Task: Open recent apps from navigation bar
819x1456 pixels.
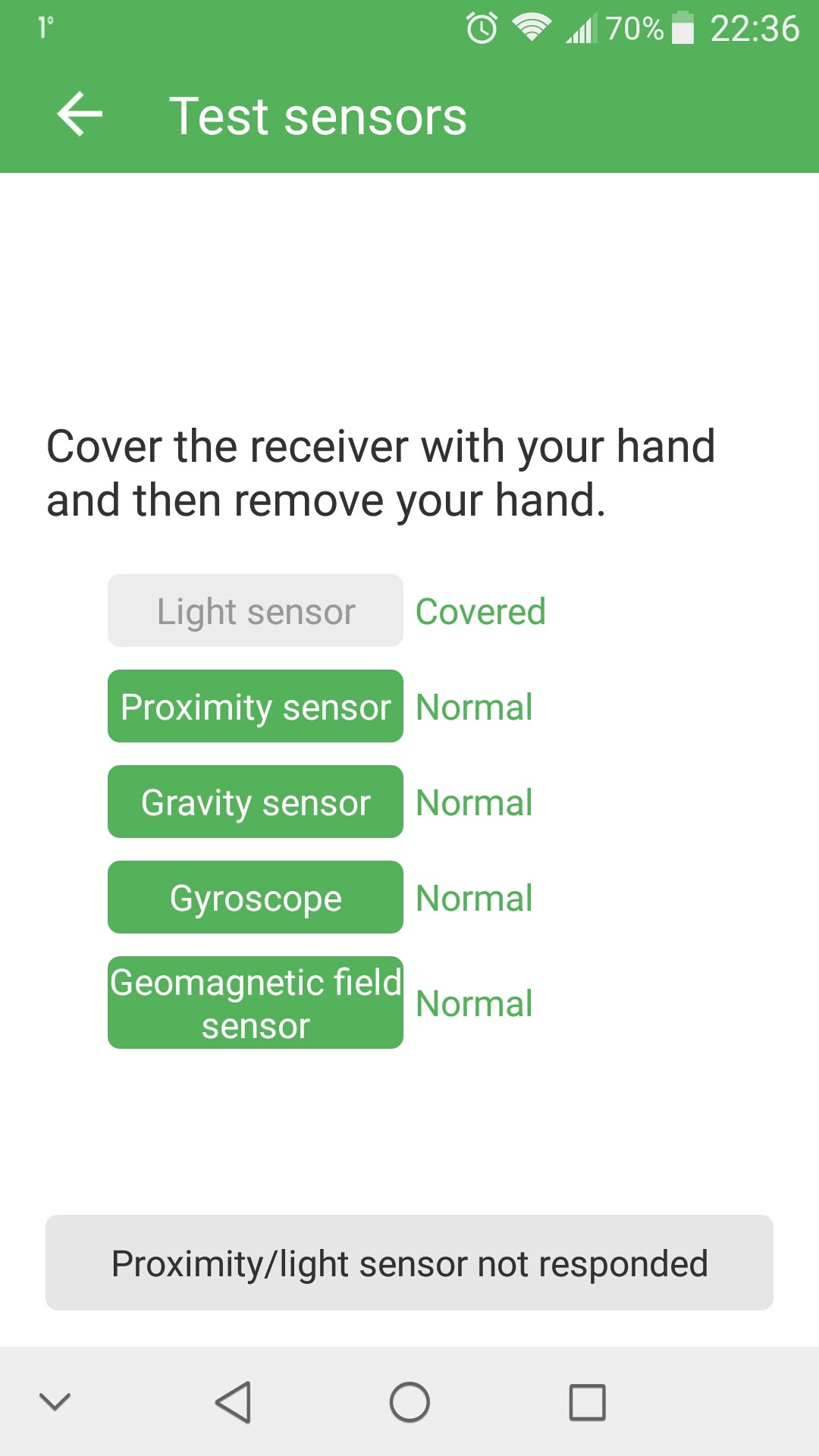Action: click(x=587, y=1402)
